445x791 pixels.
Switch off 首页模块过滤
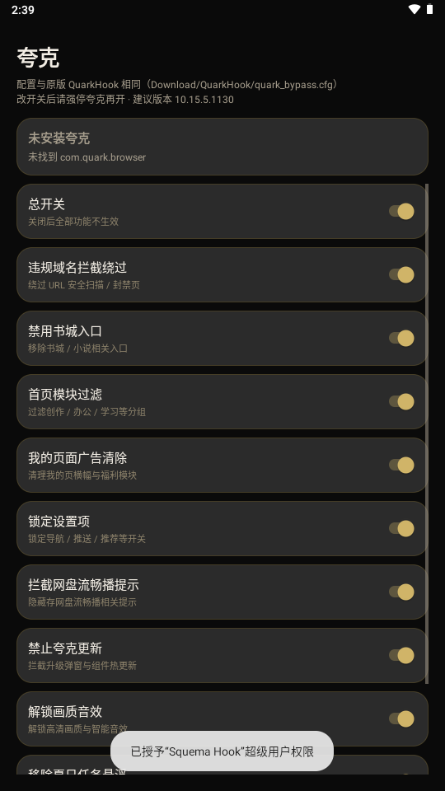[x=402, y=402]
